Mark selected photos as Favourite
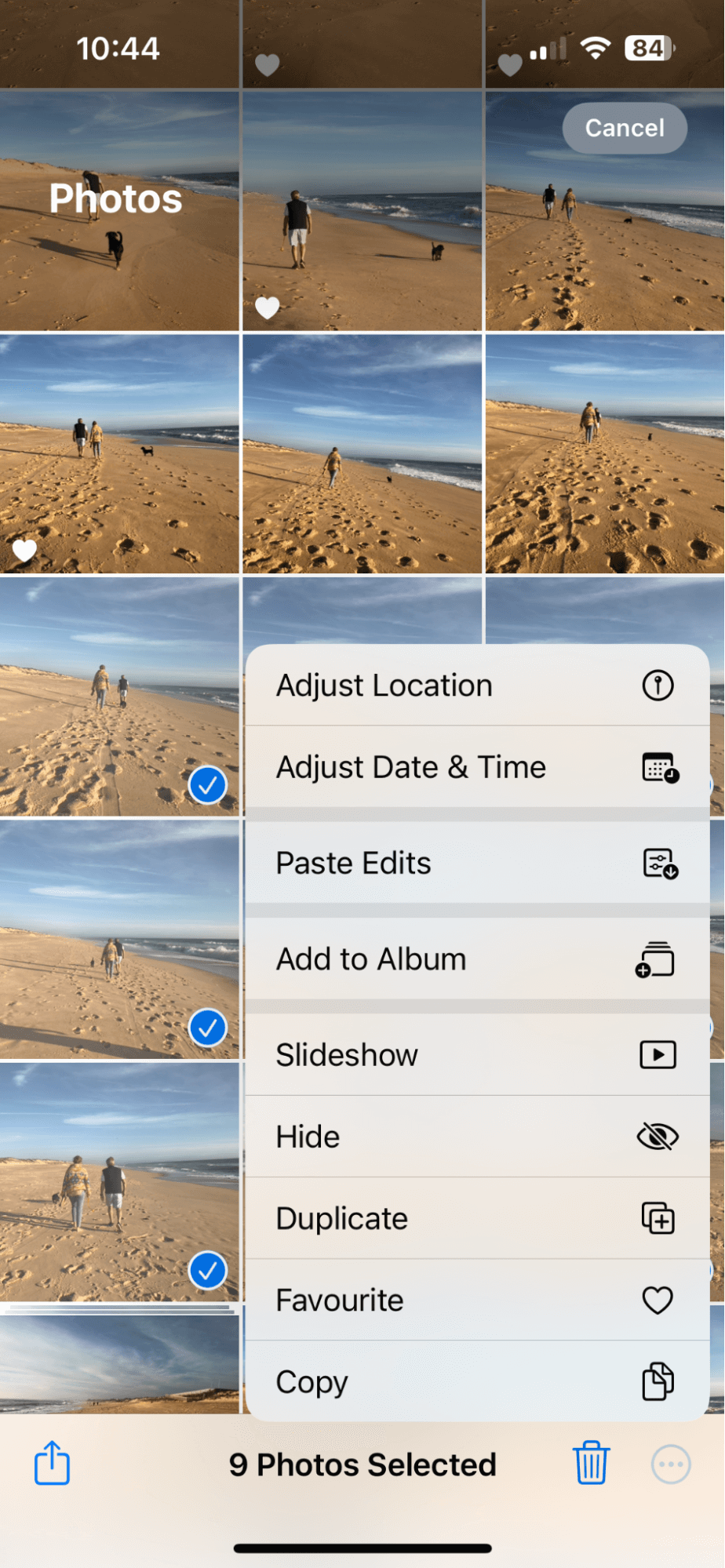Screen dimensions: 725x1568 477,1300
